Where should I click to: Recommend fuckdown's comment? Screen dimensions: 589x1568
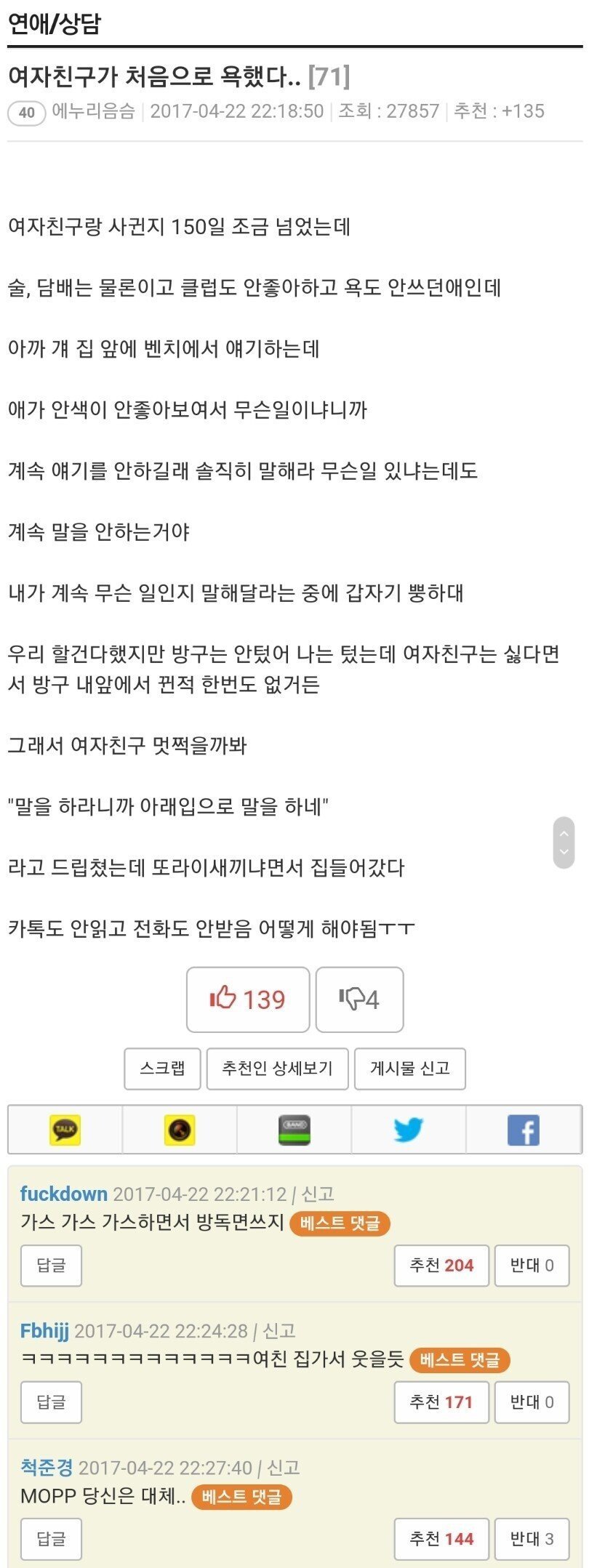[441, 1265]
